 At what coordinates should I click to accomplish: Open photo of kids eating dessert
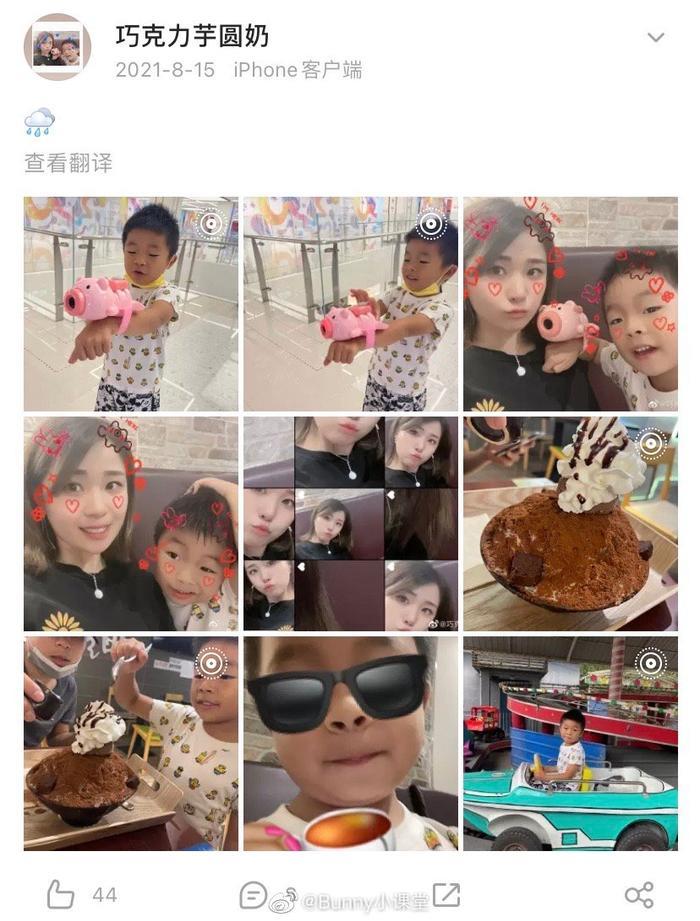tap(131, 743)
